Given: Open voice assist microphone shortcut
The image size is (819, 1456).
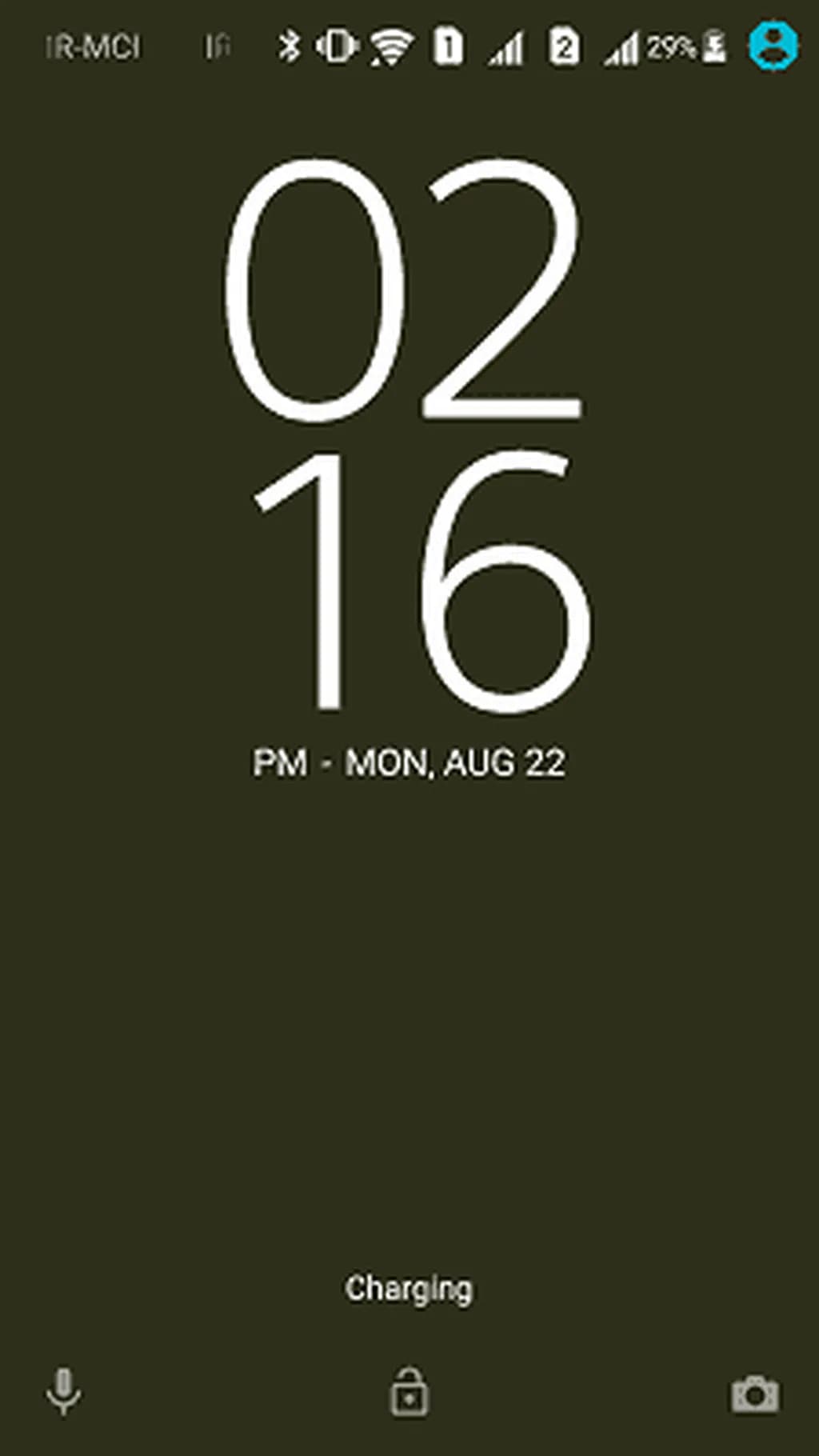Looking at the screenshot, I should point(63,1391).
